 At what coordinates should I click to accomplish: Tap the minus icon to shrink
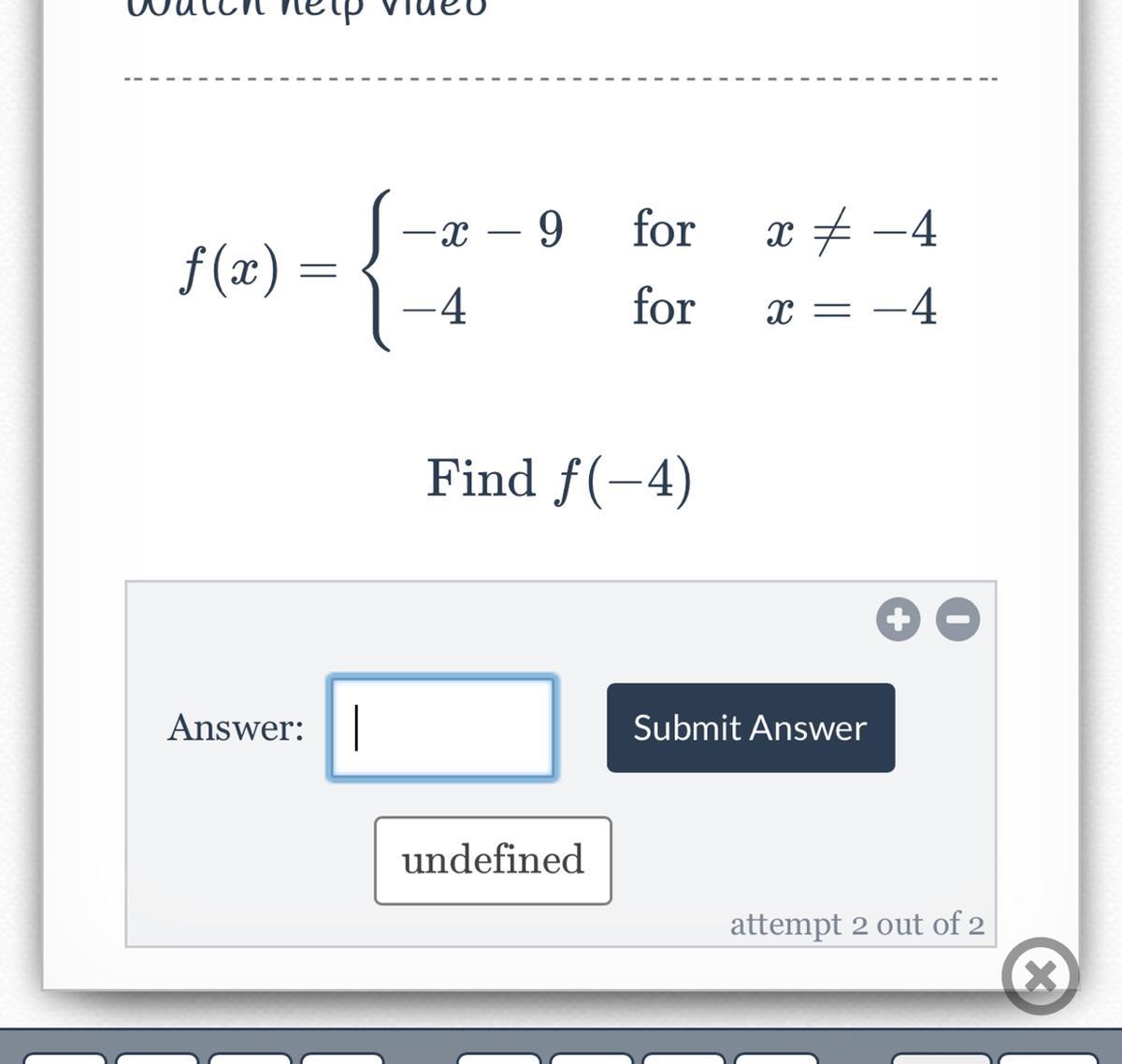[957, 619]
